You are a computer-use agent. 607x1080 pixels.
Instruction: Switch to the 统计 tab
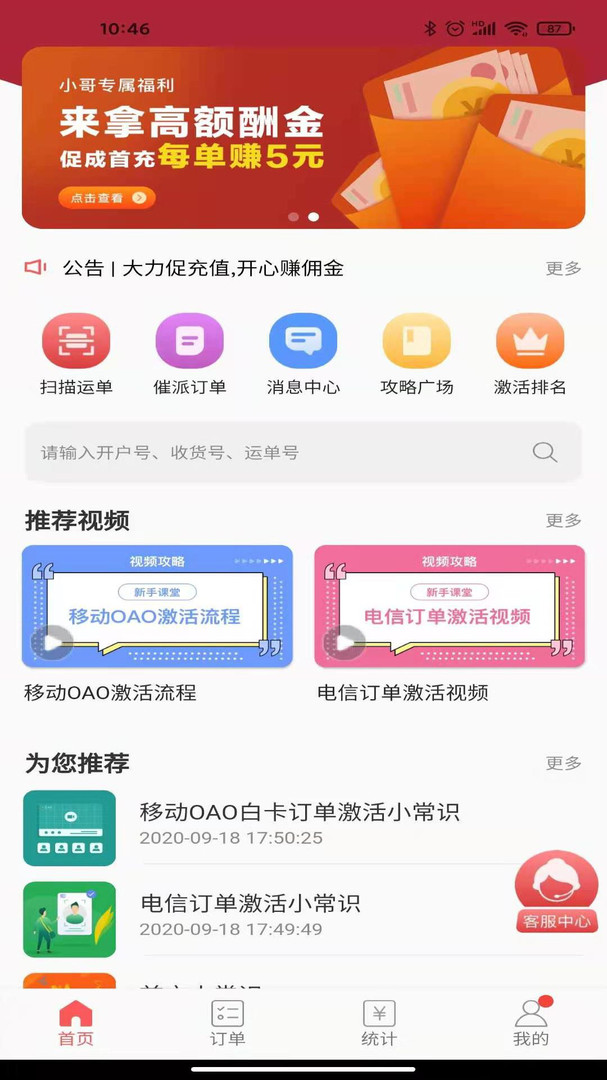pyautogui.click(x=379, y=1023)
